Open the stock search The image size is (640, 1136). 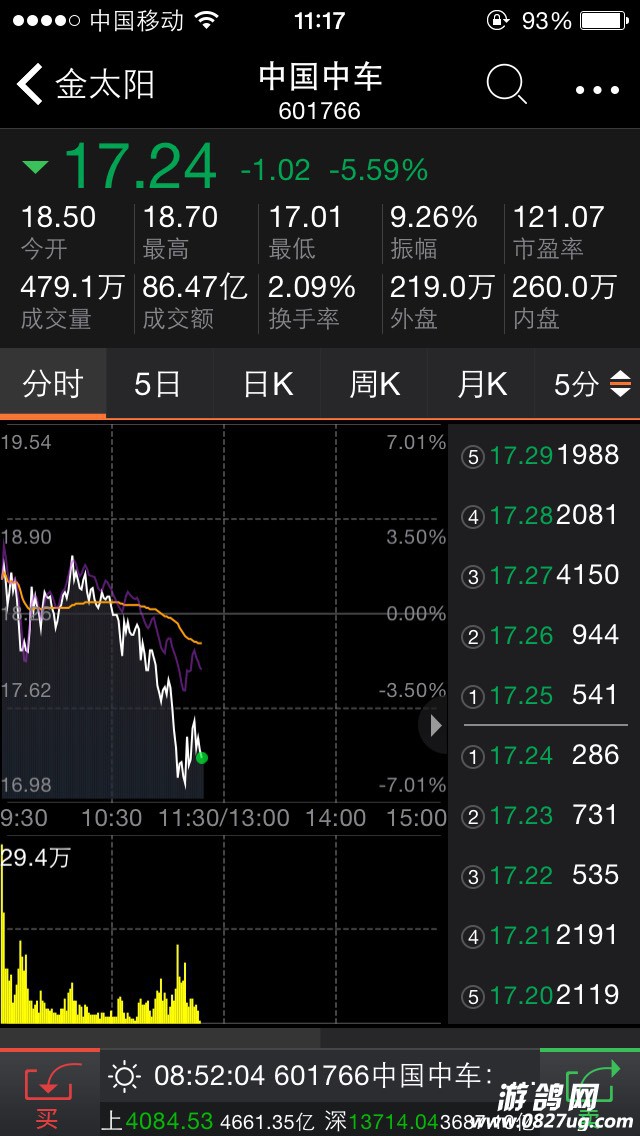(507, 85)
